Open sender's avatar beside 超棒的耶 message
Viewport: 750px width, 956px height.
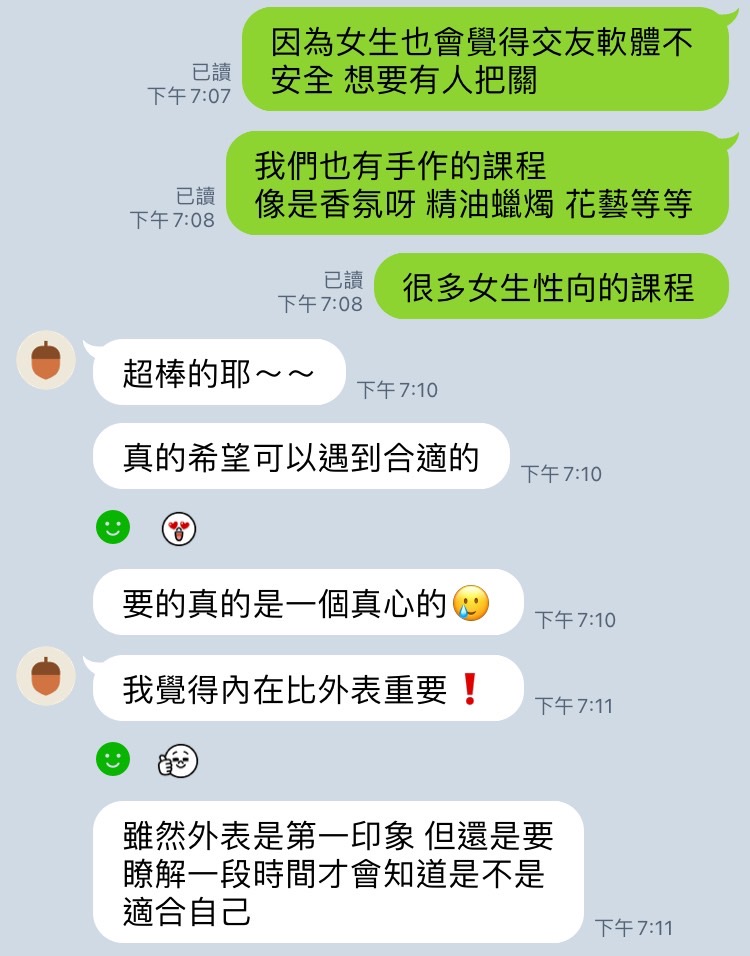click(x=46, y=360)
